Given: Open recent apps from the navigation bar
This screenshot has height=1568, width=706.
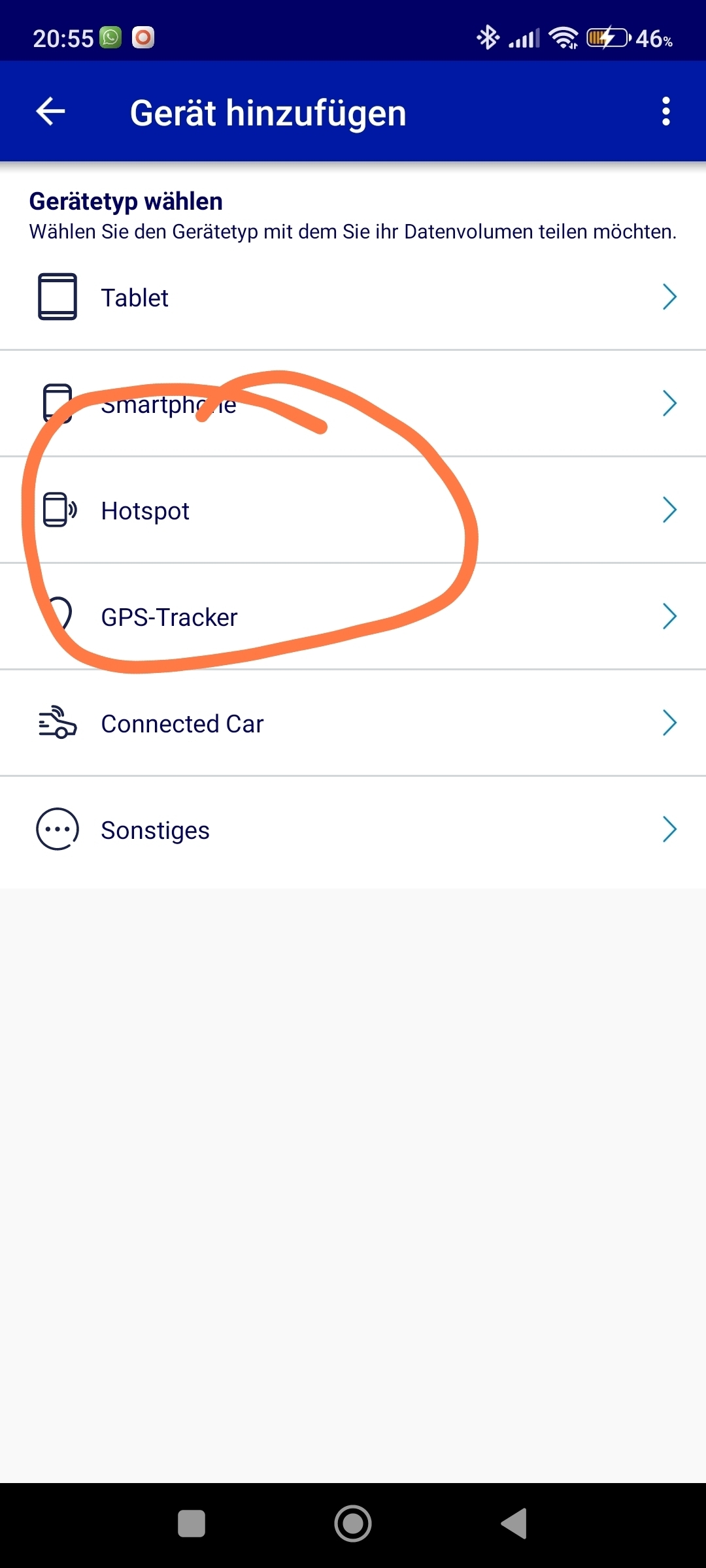Looking at the screenshot, I should tap(192, 1524).
